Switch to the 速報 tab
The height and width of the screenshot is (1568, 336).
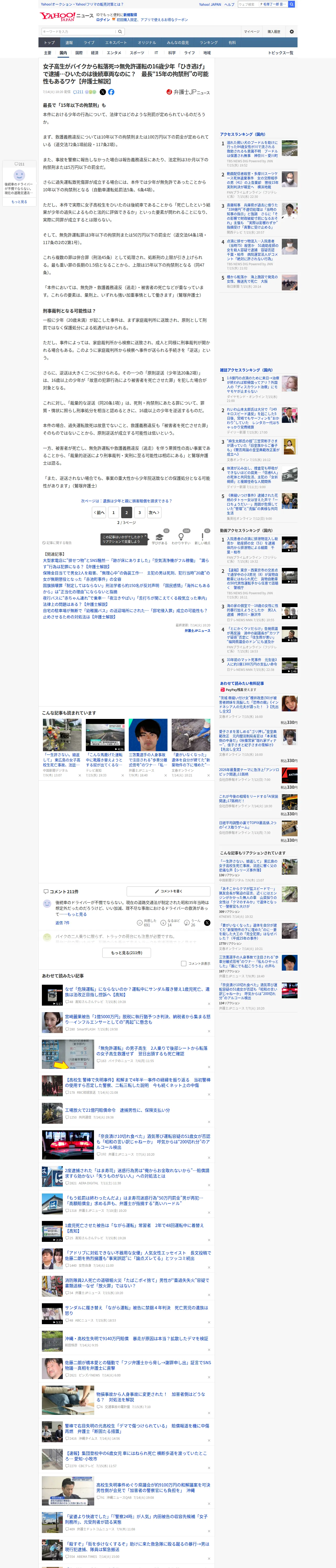[x=69, y=43]
